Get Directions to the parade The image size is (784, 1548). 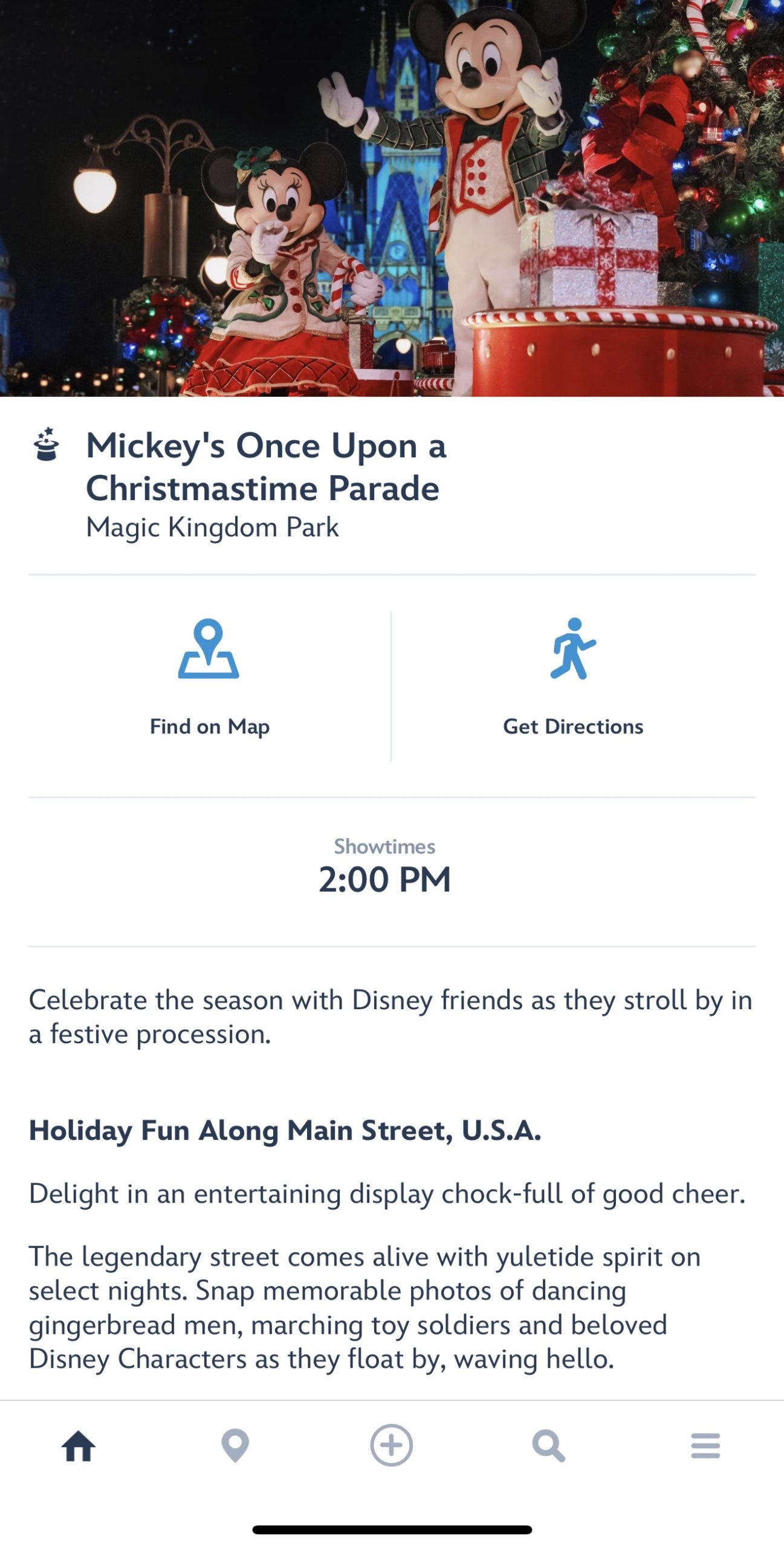point(573,677)
